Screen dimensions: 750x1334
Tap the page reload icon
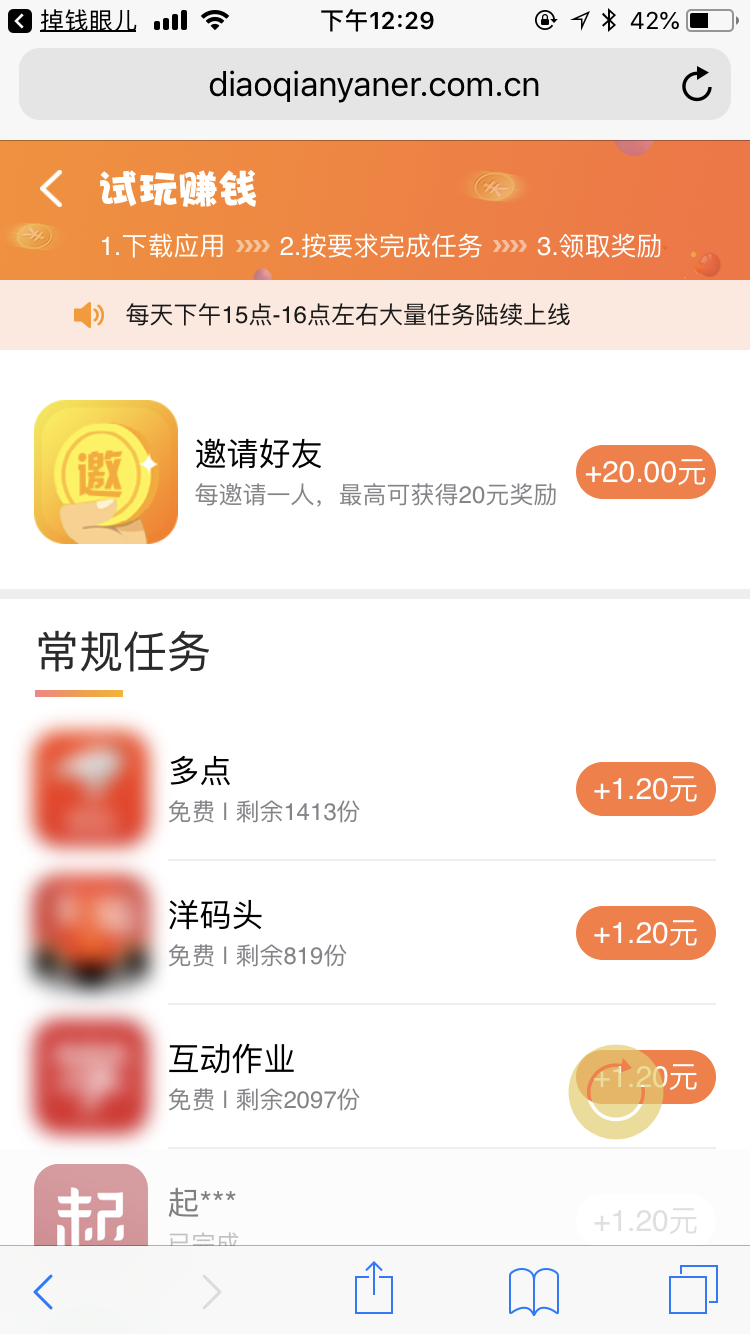tap(697, 84)
